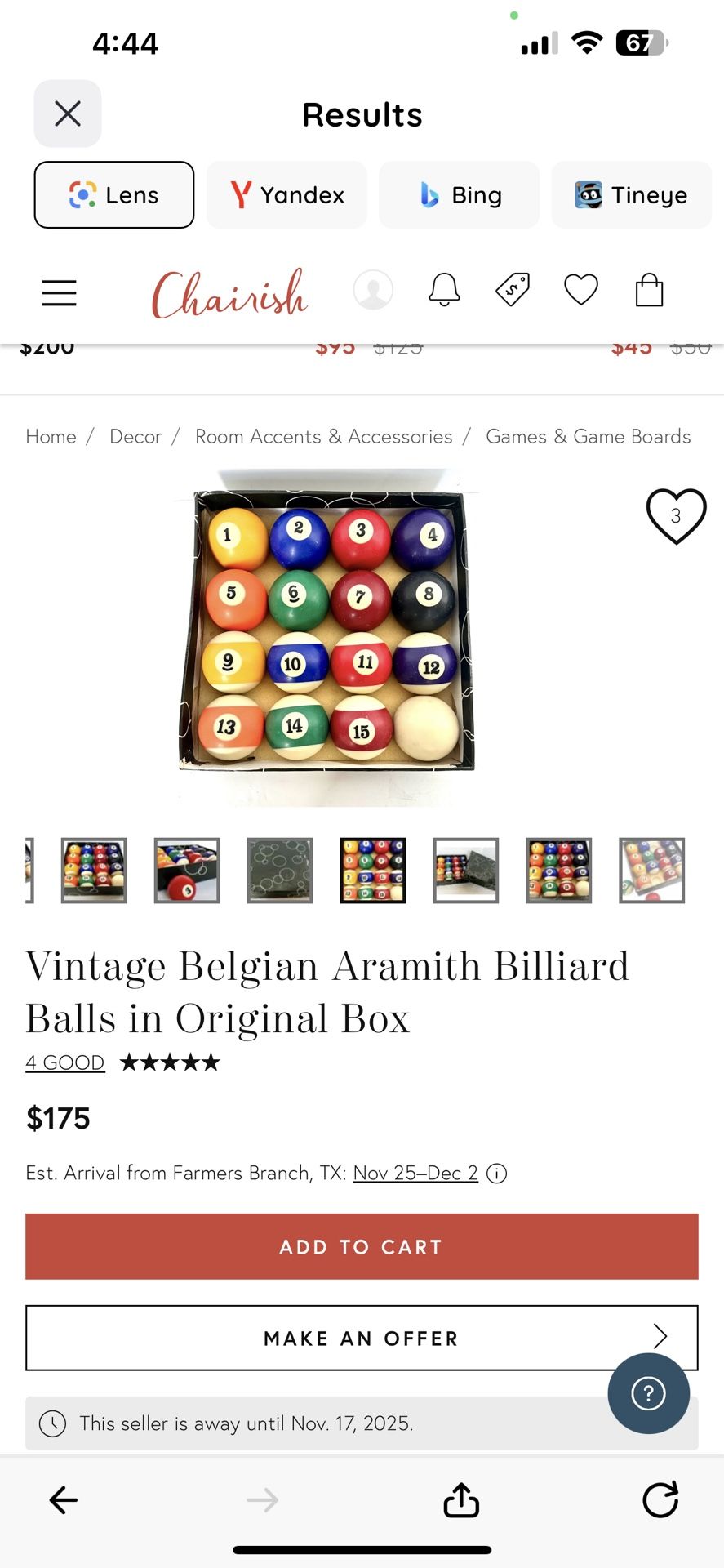Open the floating help question mark bubble

[648, 1394]
